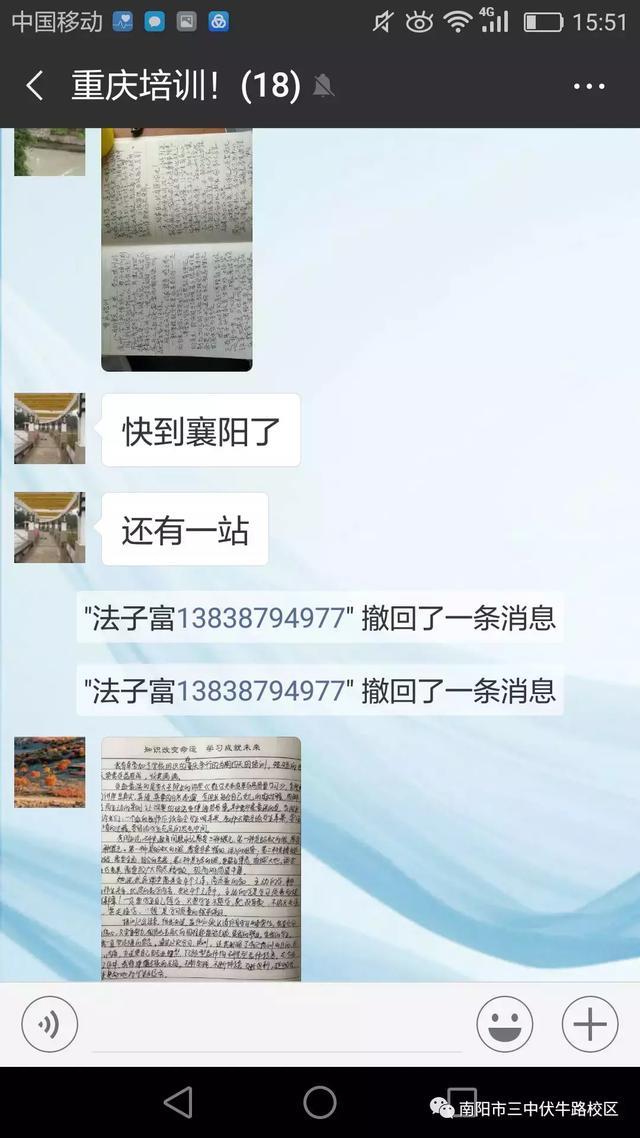Open avatar beside 还有一站 message
This screenshot has width=640, height=1138.
49,527
